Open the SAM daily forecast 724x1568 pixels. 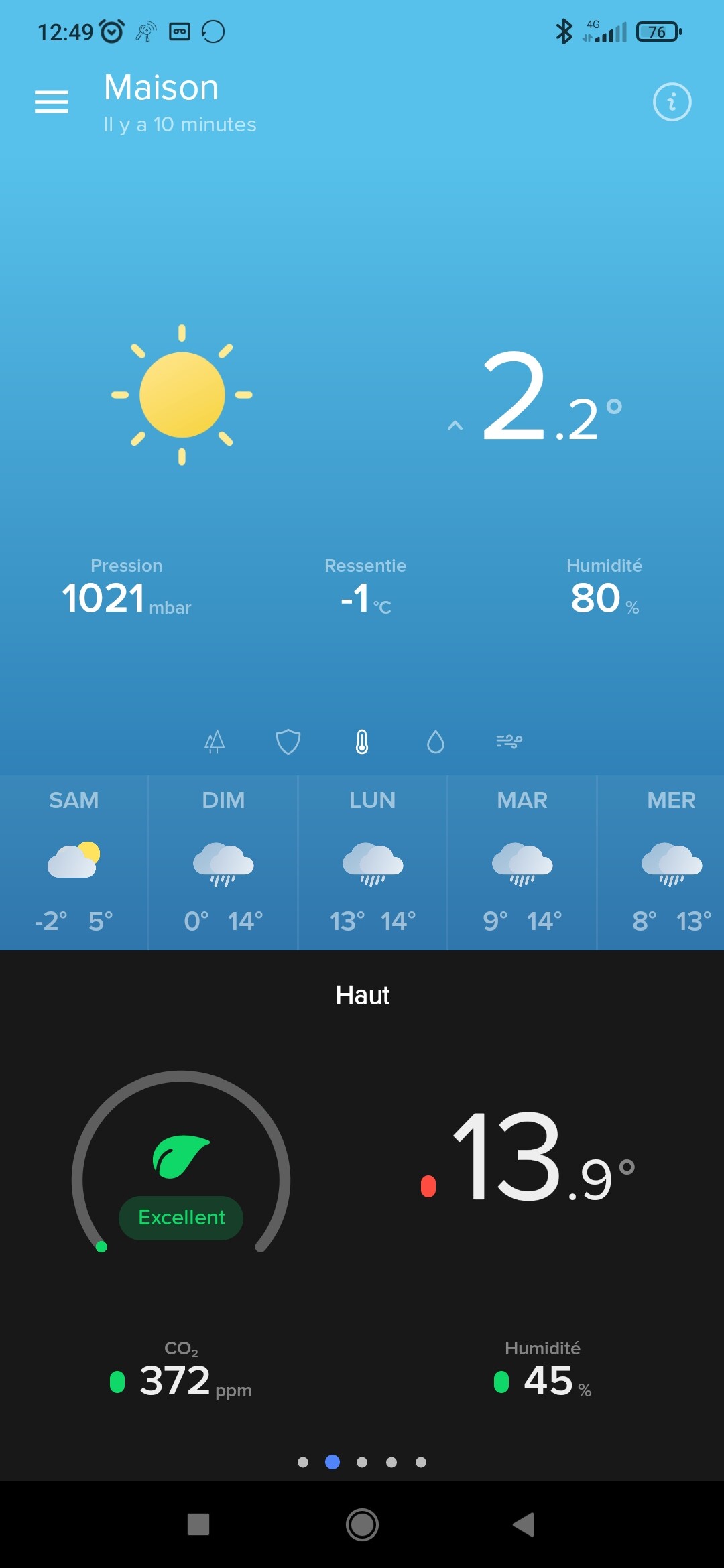(x=74, y=862)
